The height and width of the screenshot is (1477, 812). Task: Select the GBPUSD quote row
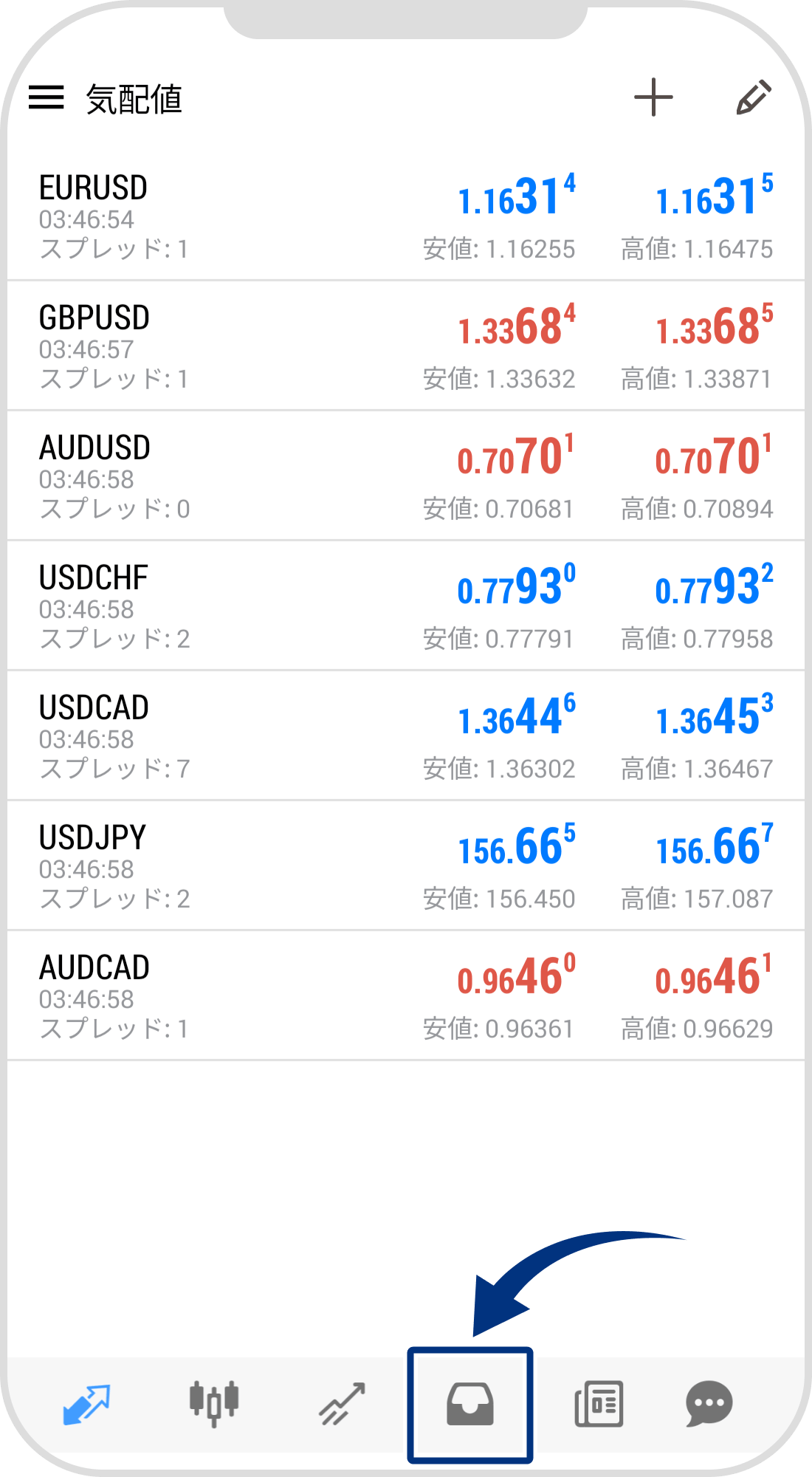pos(96,318)
